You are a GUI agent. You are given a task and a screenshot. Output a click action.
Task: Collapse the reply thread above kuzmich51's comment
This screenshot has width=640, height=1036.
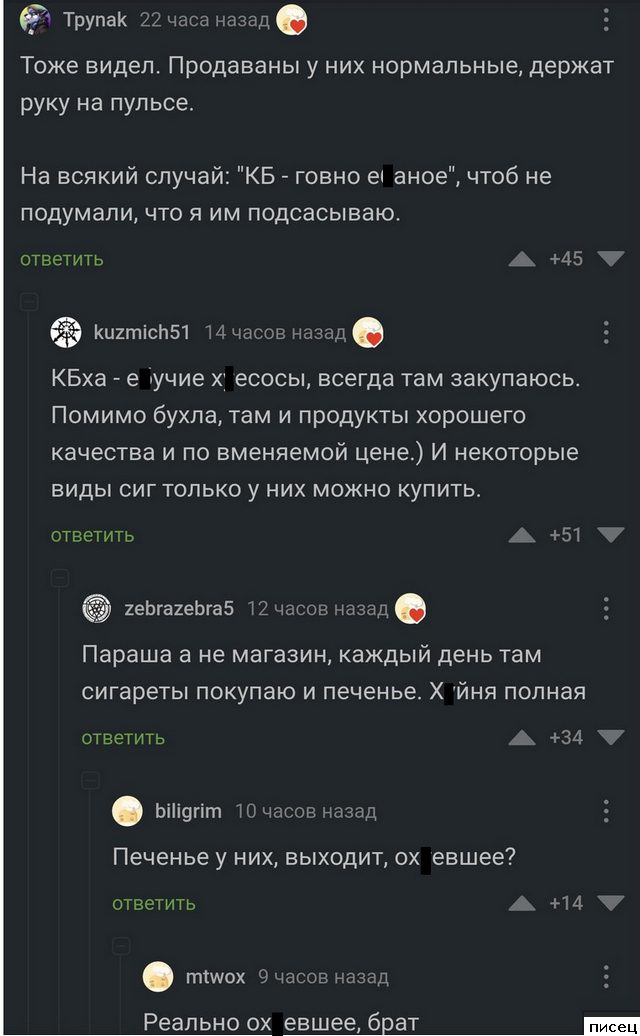tap(29, 300)
